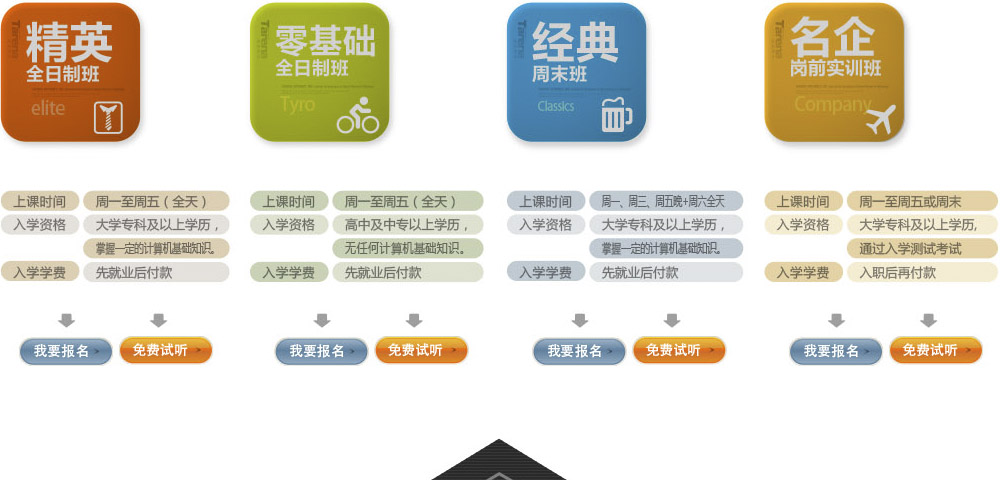Request 免费试听 for 零基础全日制班
The height and width of the screenshot is (480, 1000).
[x=421, y=350]
